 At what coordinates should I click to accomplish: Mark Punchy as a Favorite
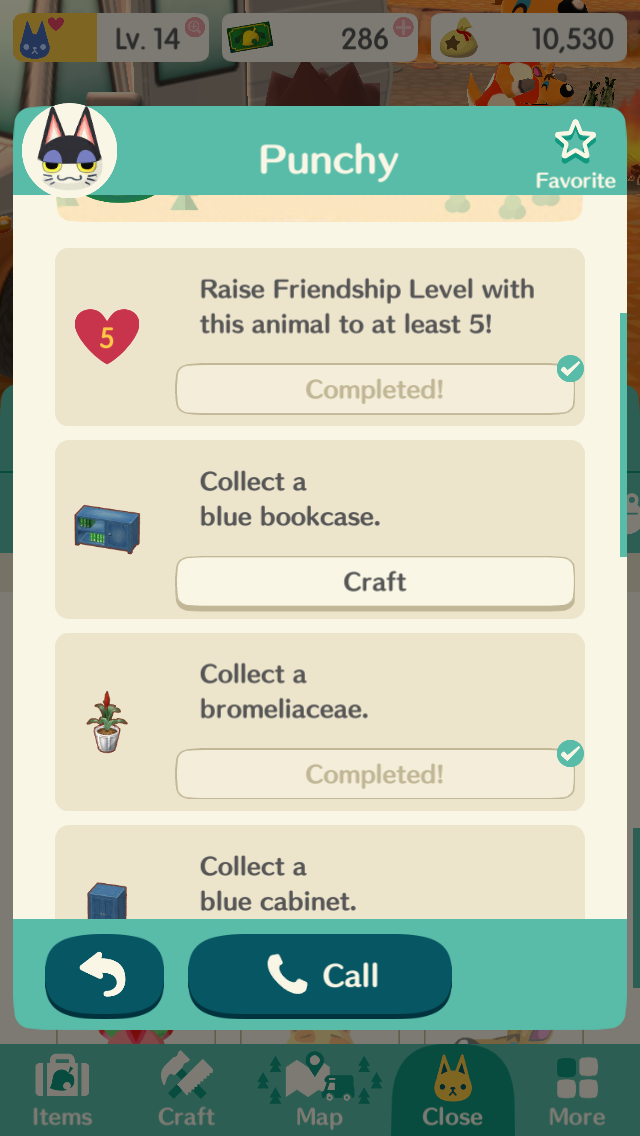tap(575, 155)
